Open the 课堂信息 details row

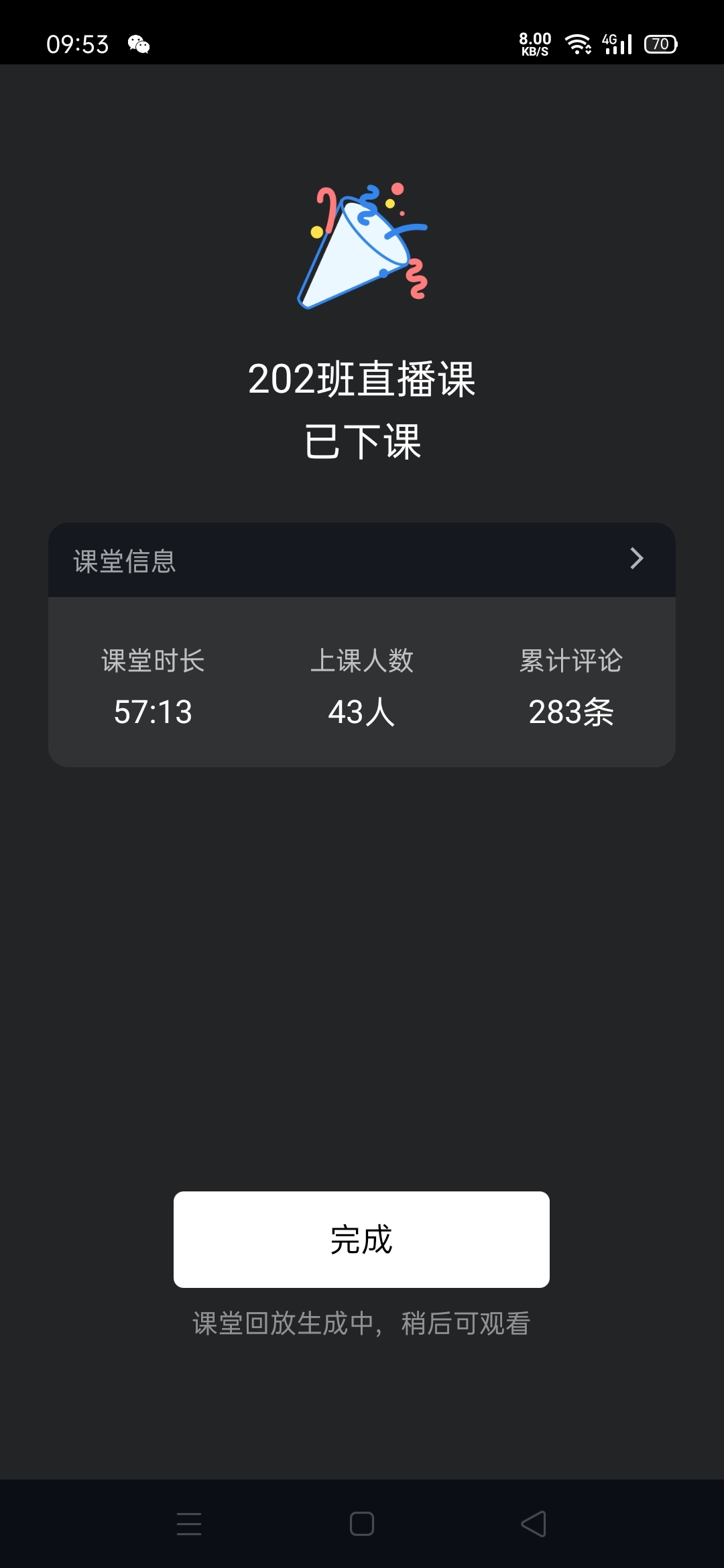[362, 560]
